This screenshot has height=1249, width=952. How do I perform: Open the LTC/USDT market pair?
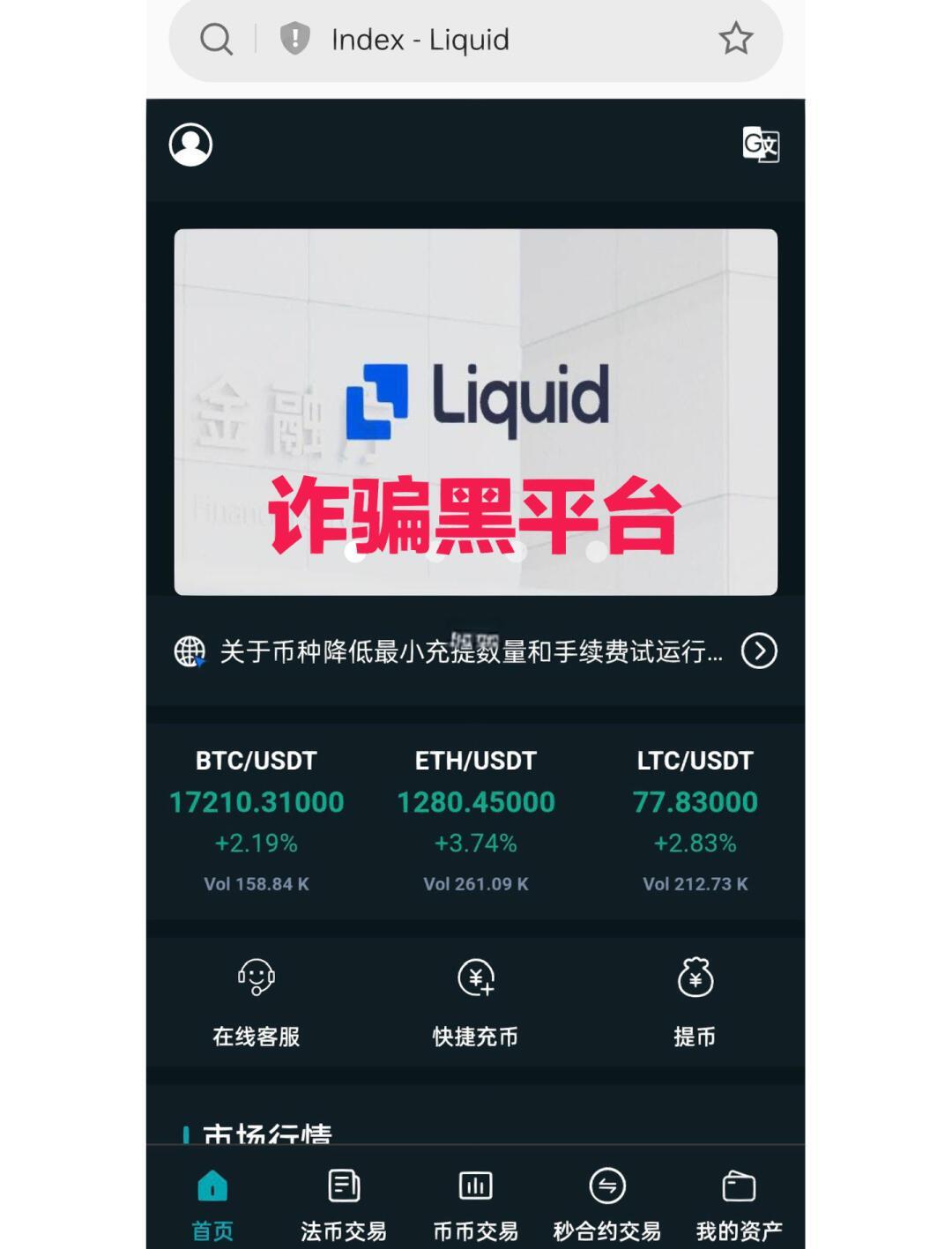(x=695, y=820)
